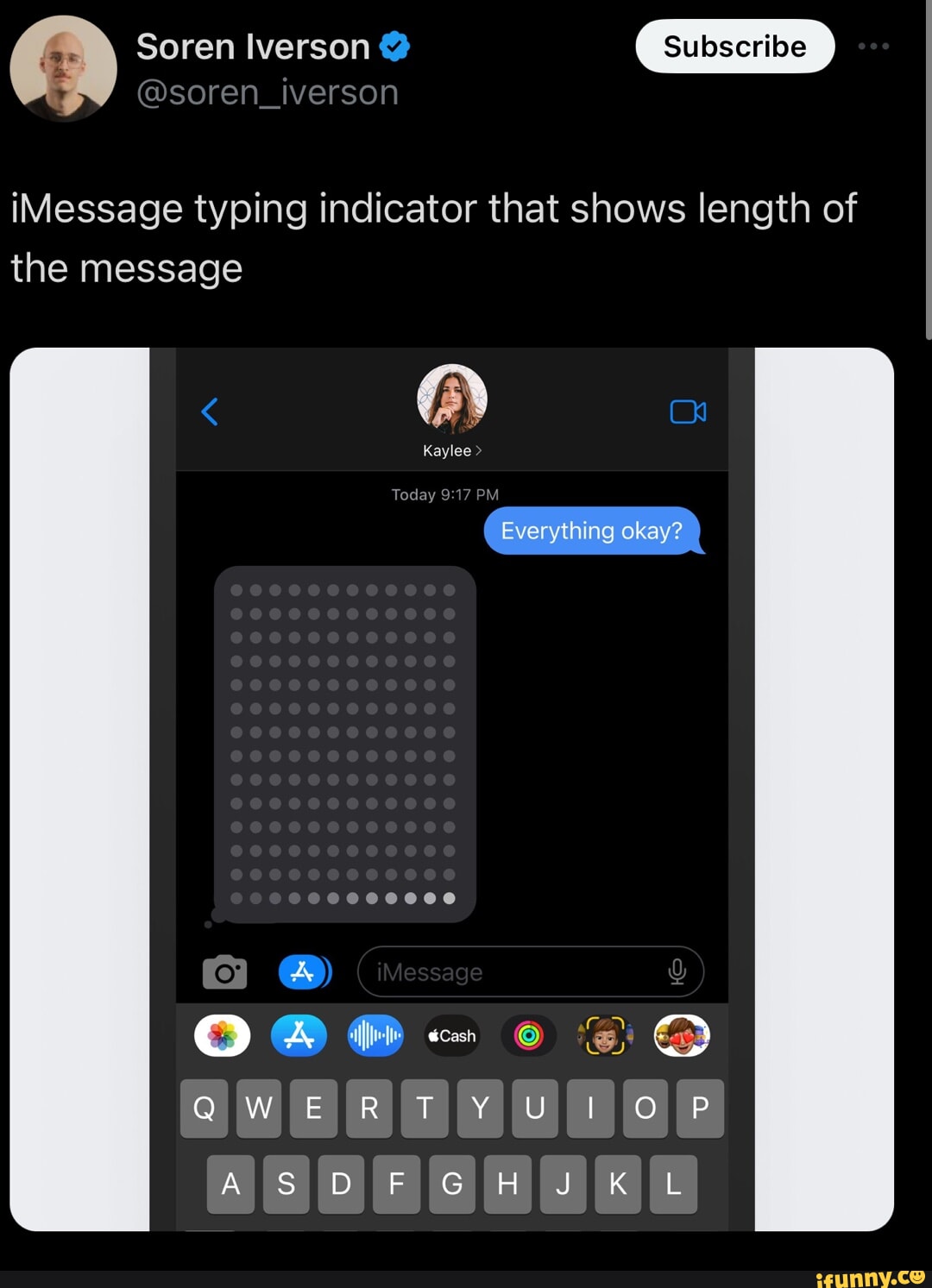Activate the microphone for voice dictation
This screenshot has width=932, height=1288.
tap(677, 971)
